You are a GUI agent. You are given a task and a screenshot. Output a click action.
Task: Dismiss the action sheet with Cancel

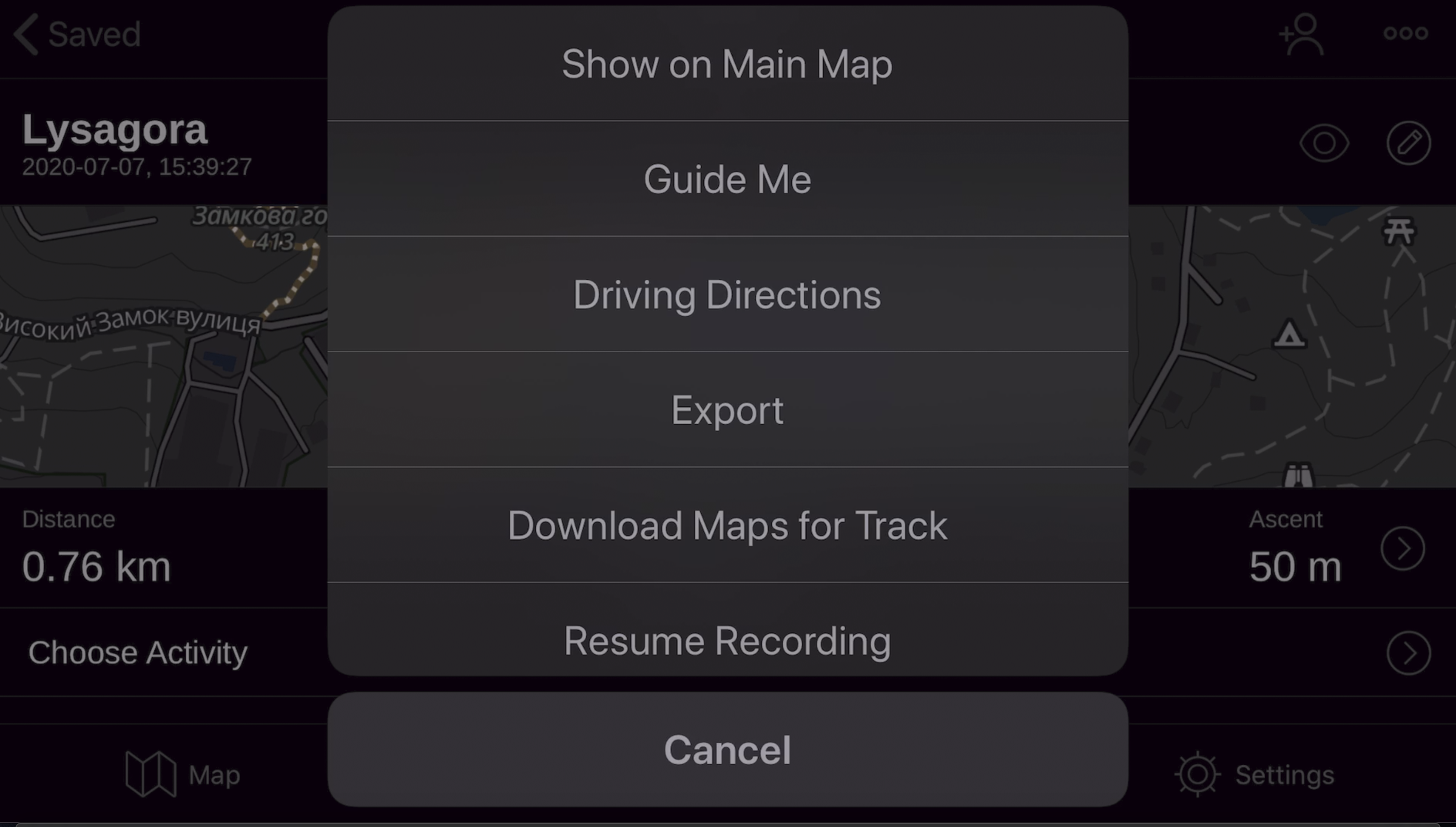click(727, 750)
